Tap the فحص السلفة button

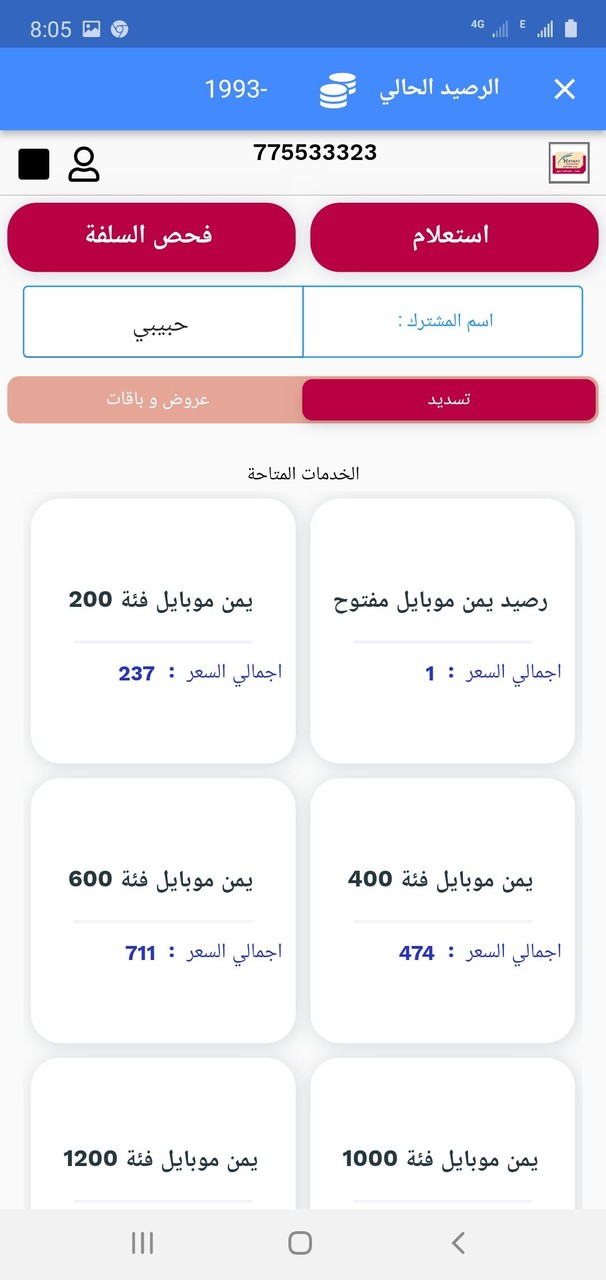click(152, 237)
